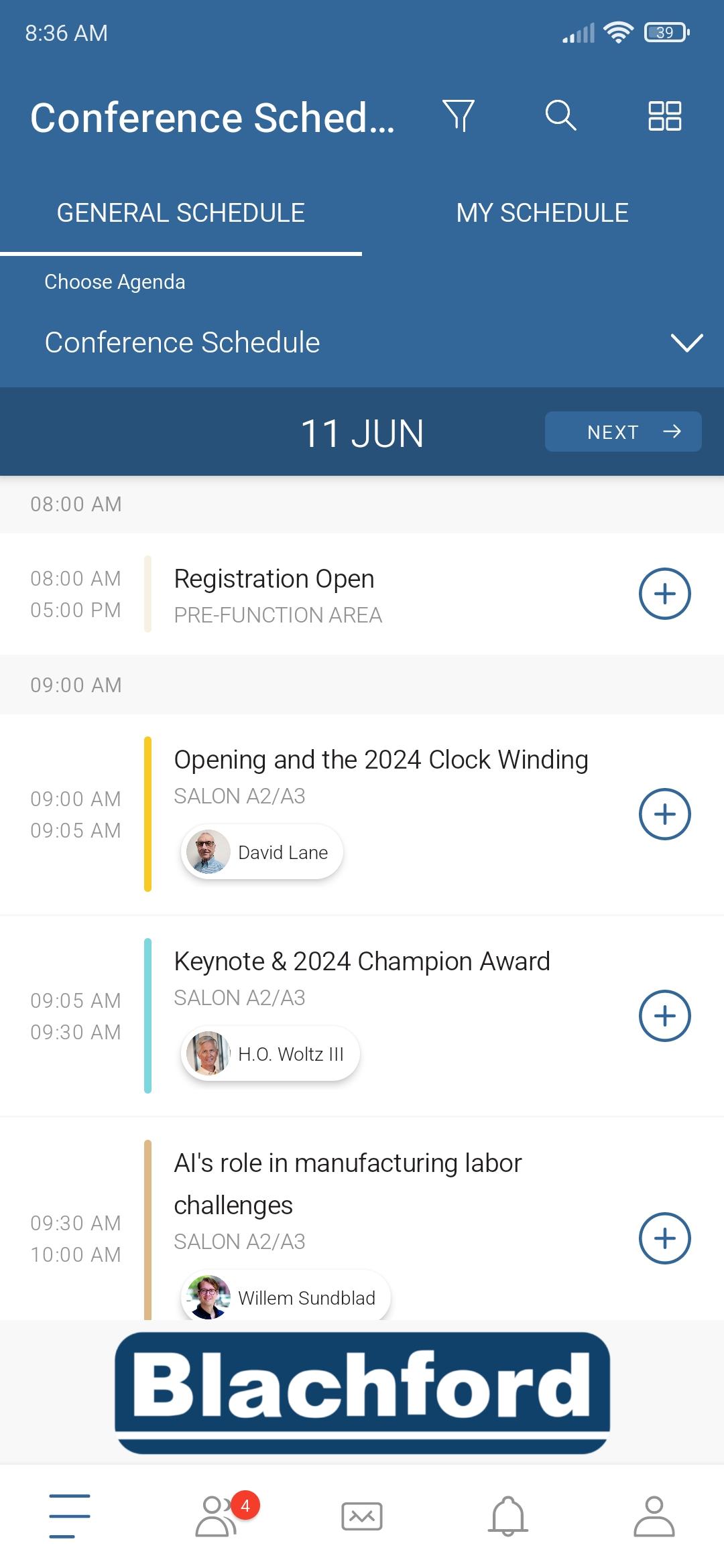Add Keynote & 2024 Champion Award session
Viewport: 724px width, 1568px height.
(664, 1016)
